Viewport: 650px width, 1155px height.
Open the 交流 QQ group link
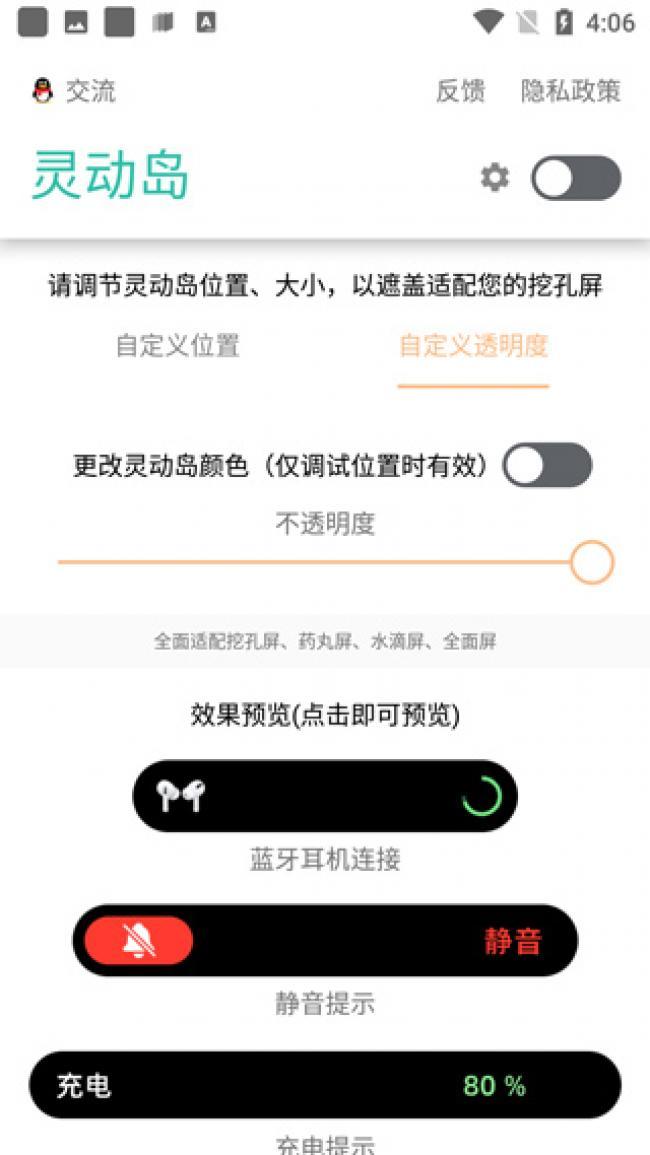tap(75, 91)
